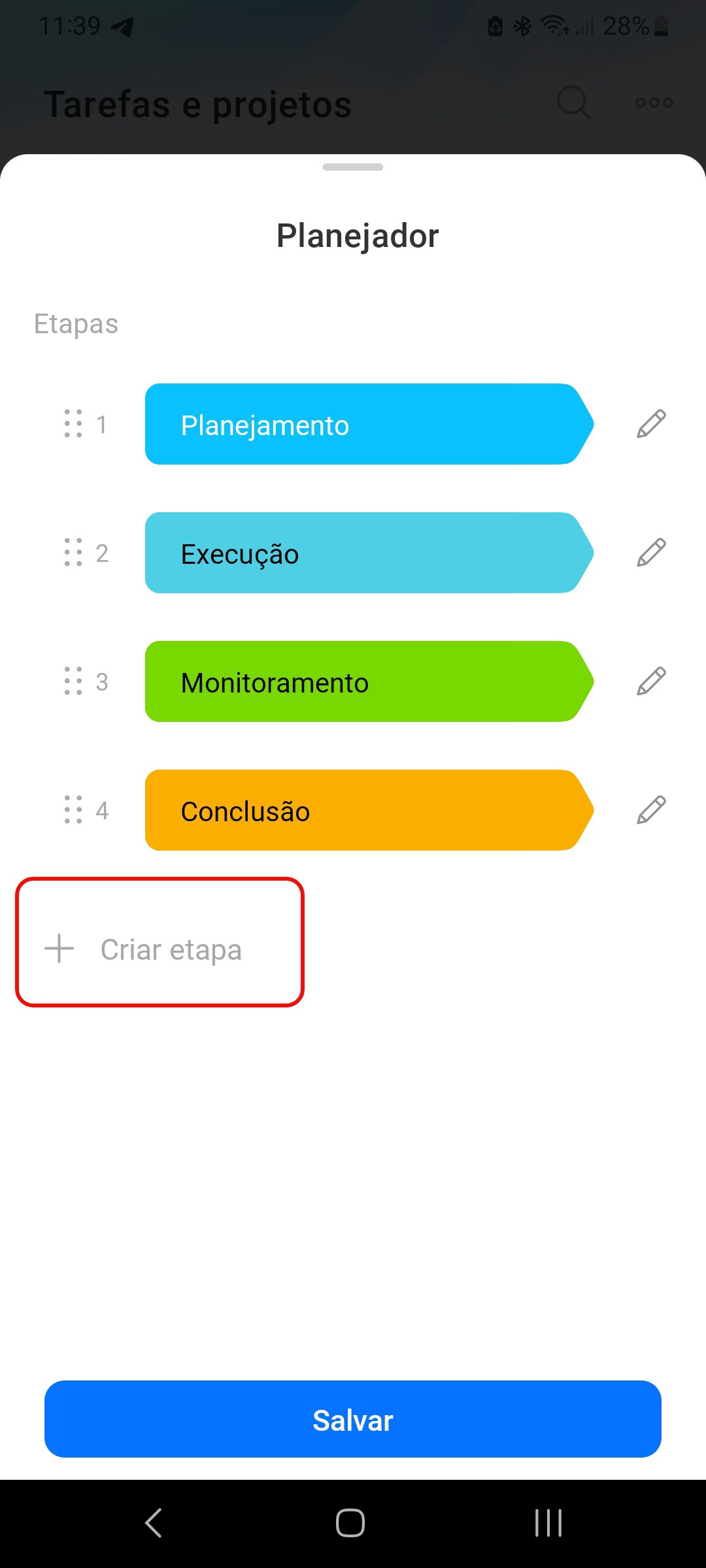The height and width of the screenshot is (1568, 706).
Task: Choose the green Monitoramento stage
Action: point(368,681)
